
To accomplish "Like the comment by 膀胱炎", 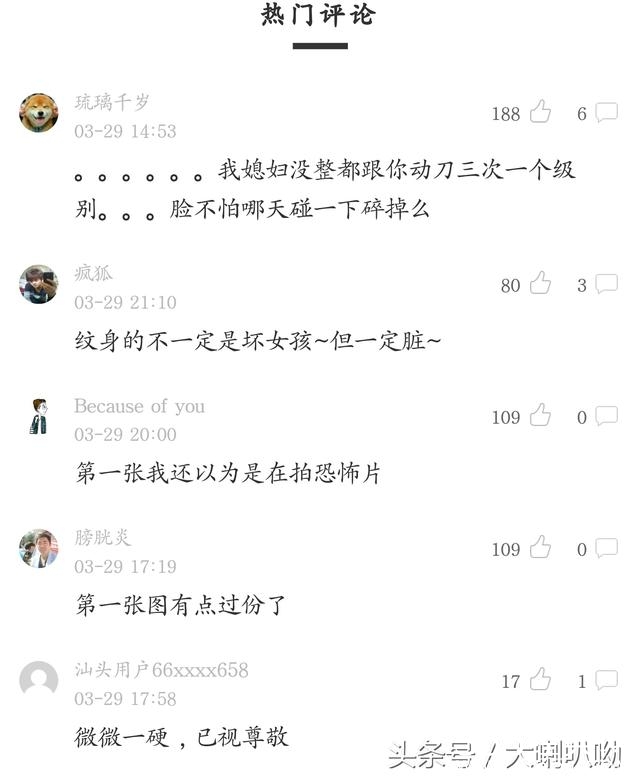I will [540, 548].
